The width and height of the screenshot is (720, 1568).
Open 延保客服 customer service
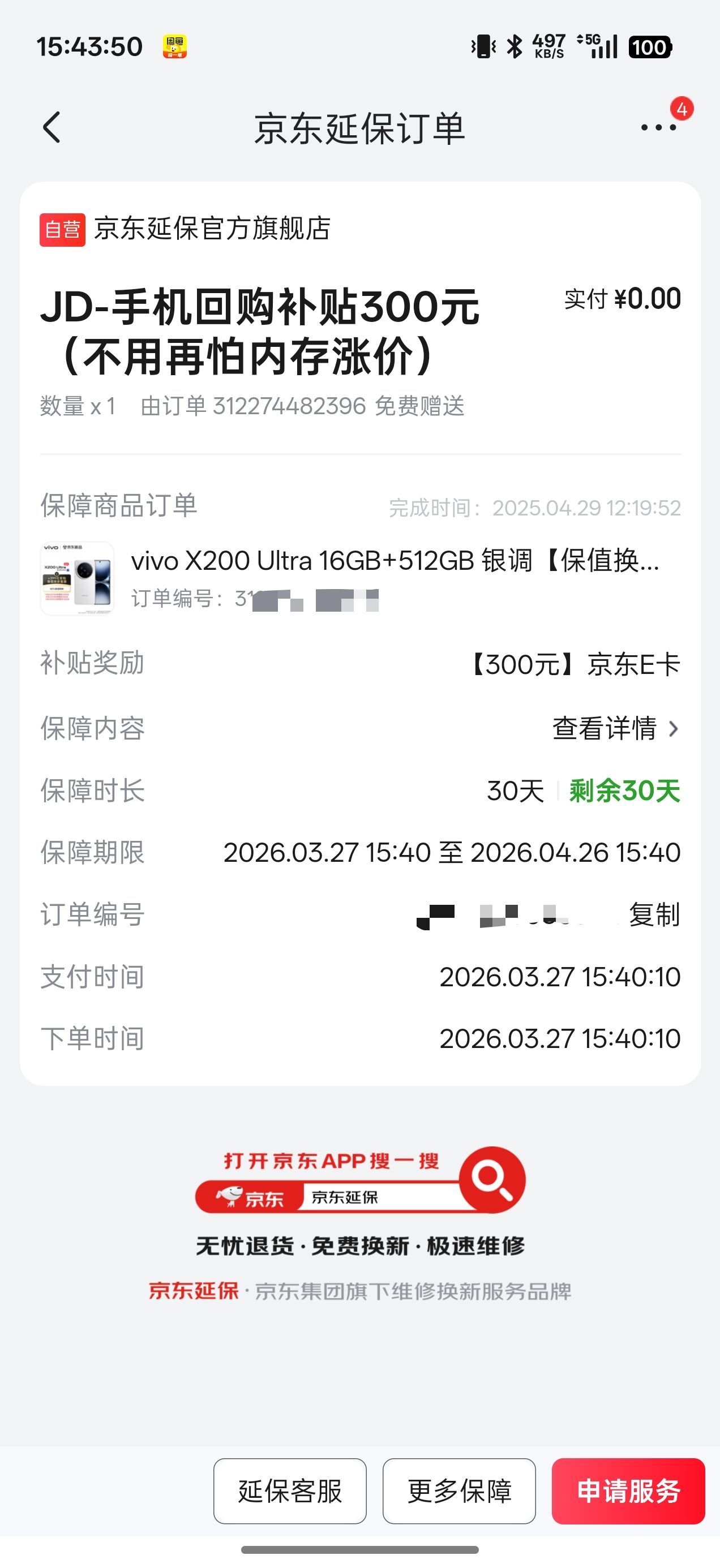[289, 1490]
